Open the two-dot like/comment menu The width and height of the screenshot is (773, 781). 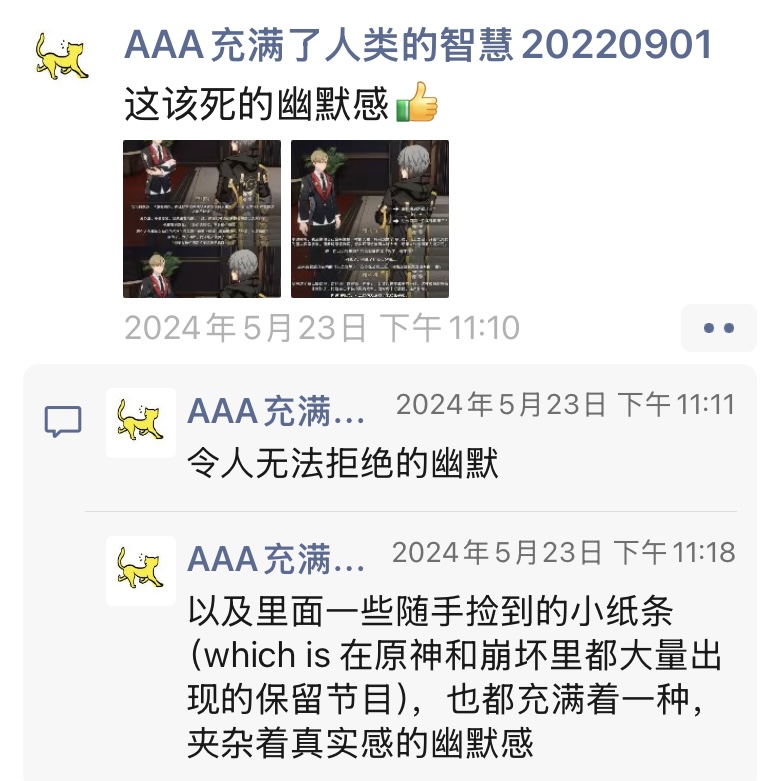point(719,328)
